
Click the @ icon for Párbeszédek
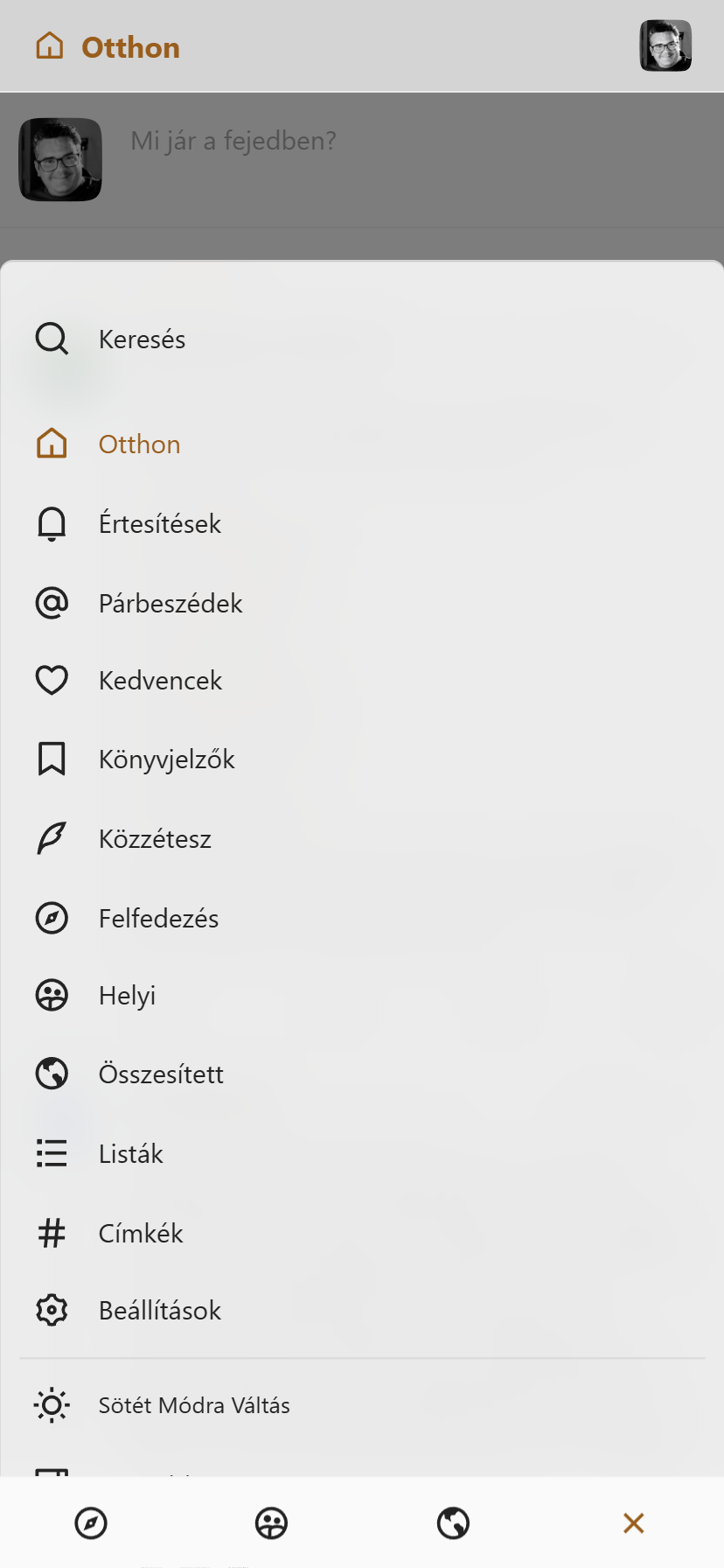tap(52, 602)
